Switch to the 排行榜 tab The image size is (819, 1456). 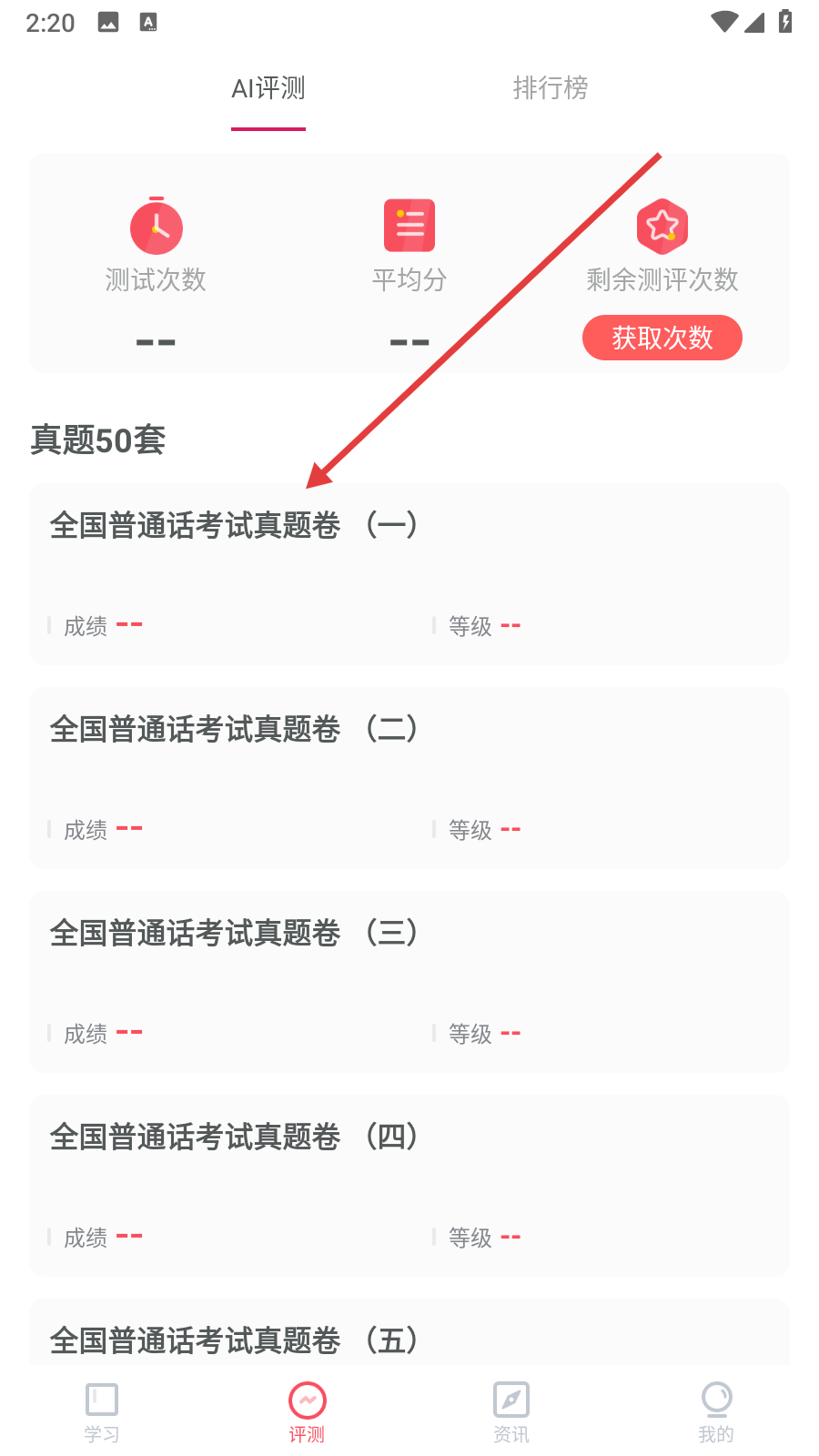tap(550, 88)
